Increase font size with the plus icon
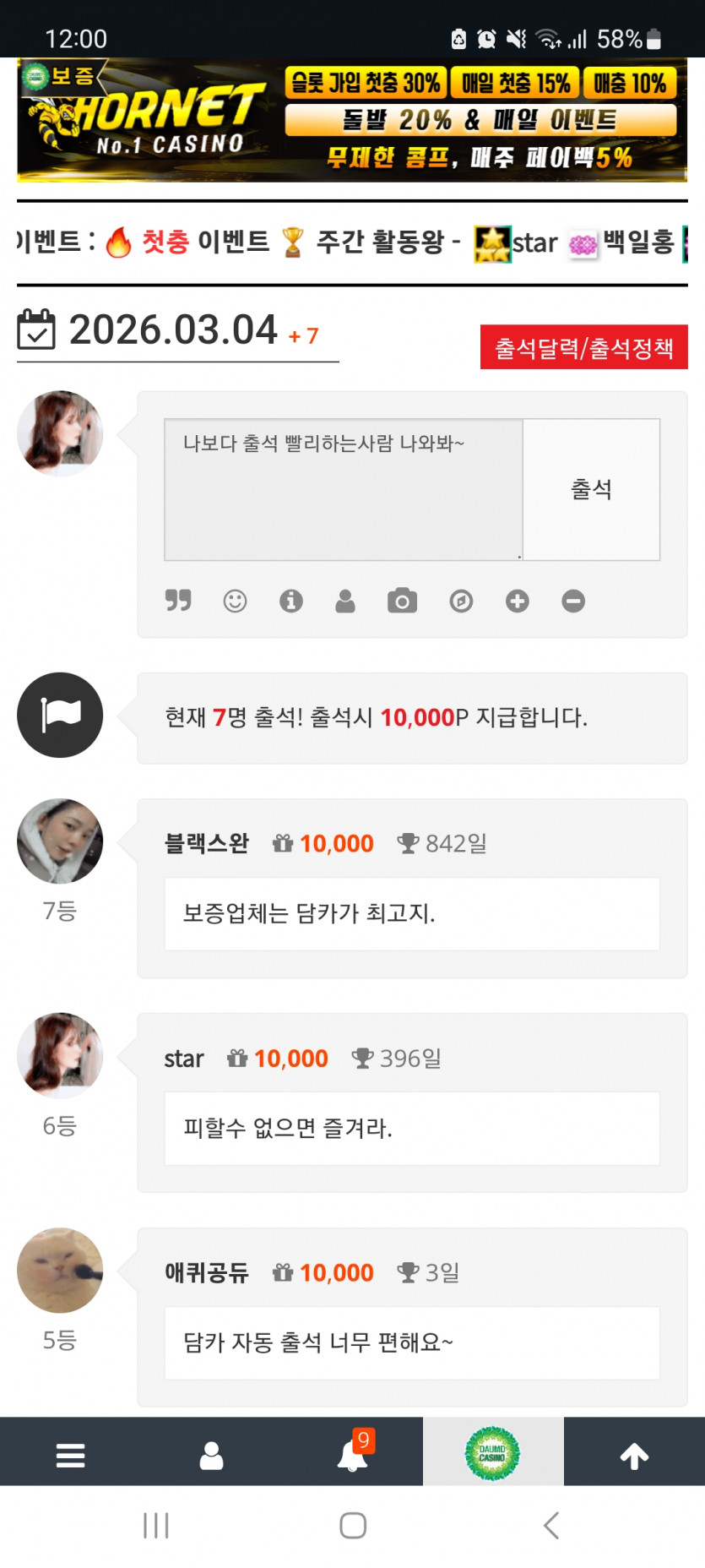Screen dimensions: 705x1568 (517, 601)
